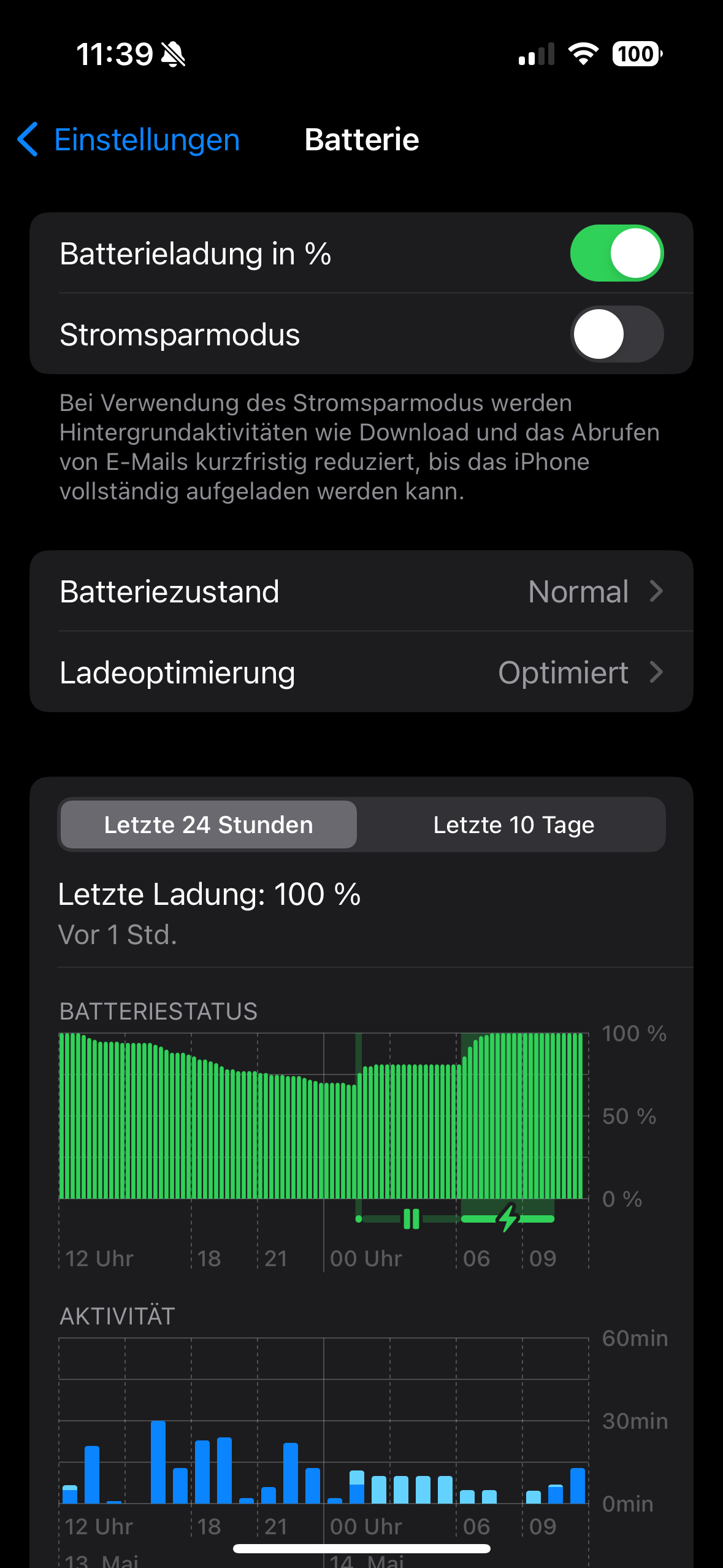Switch to Letzte 10 Tage
The height and width of the screenshot is (1568, 723).
513,825
